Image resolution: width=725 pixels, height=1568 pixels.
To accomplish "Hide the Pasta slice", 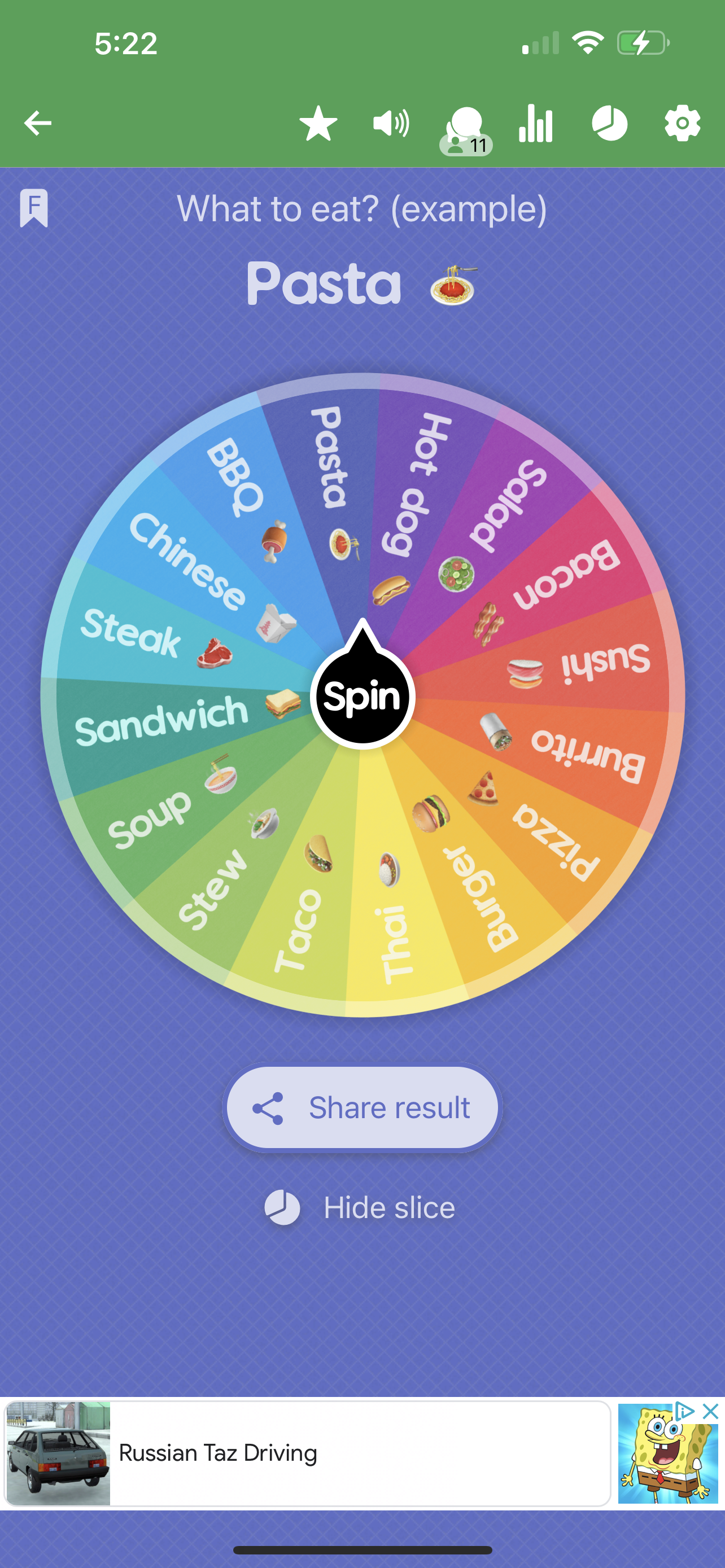I will (x=361, y=1208).
